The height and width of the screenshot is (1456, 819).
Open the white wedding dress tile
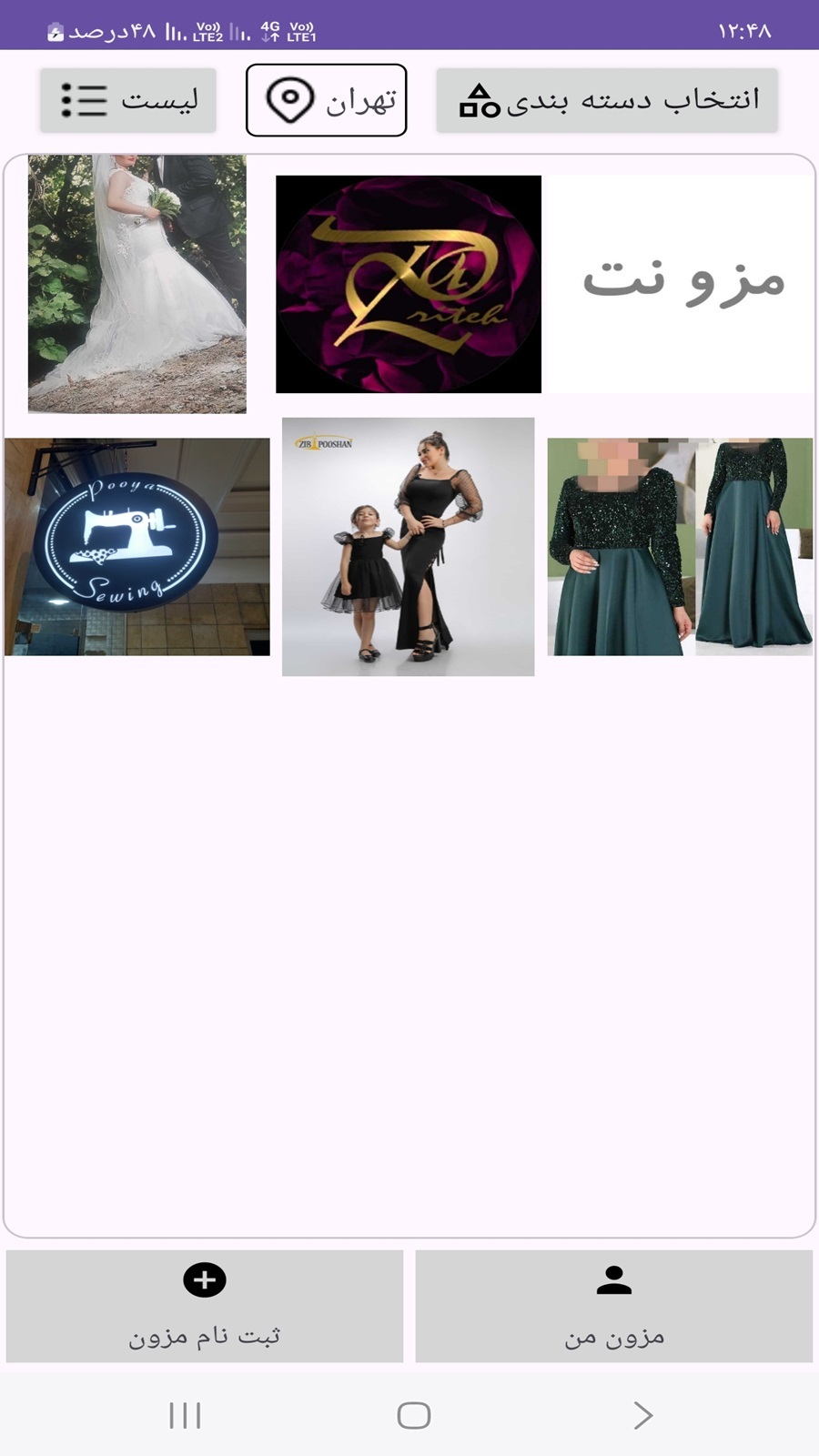(x=136, y=284)
